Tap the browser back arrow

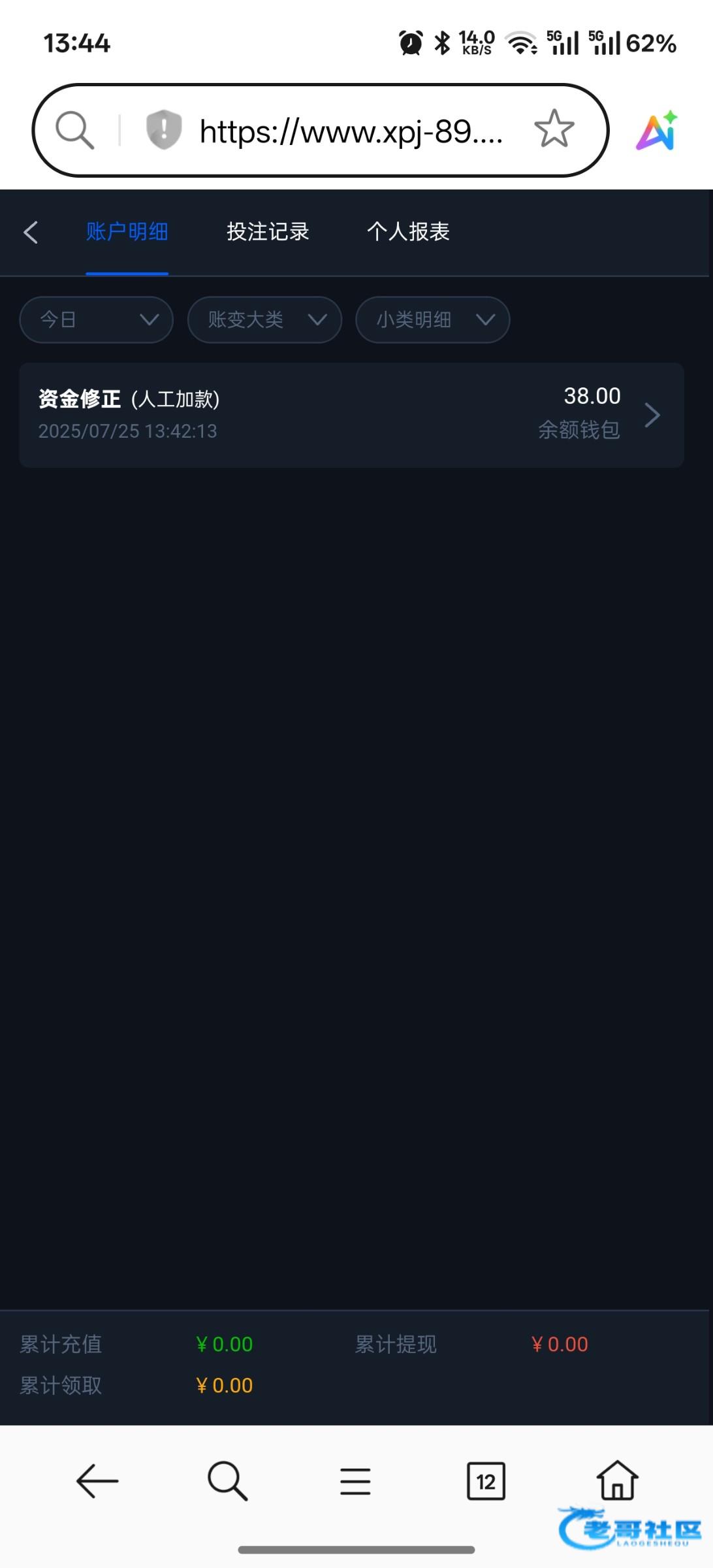(x=97, y=1480)
